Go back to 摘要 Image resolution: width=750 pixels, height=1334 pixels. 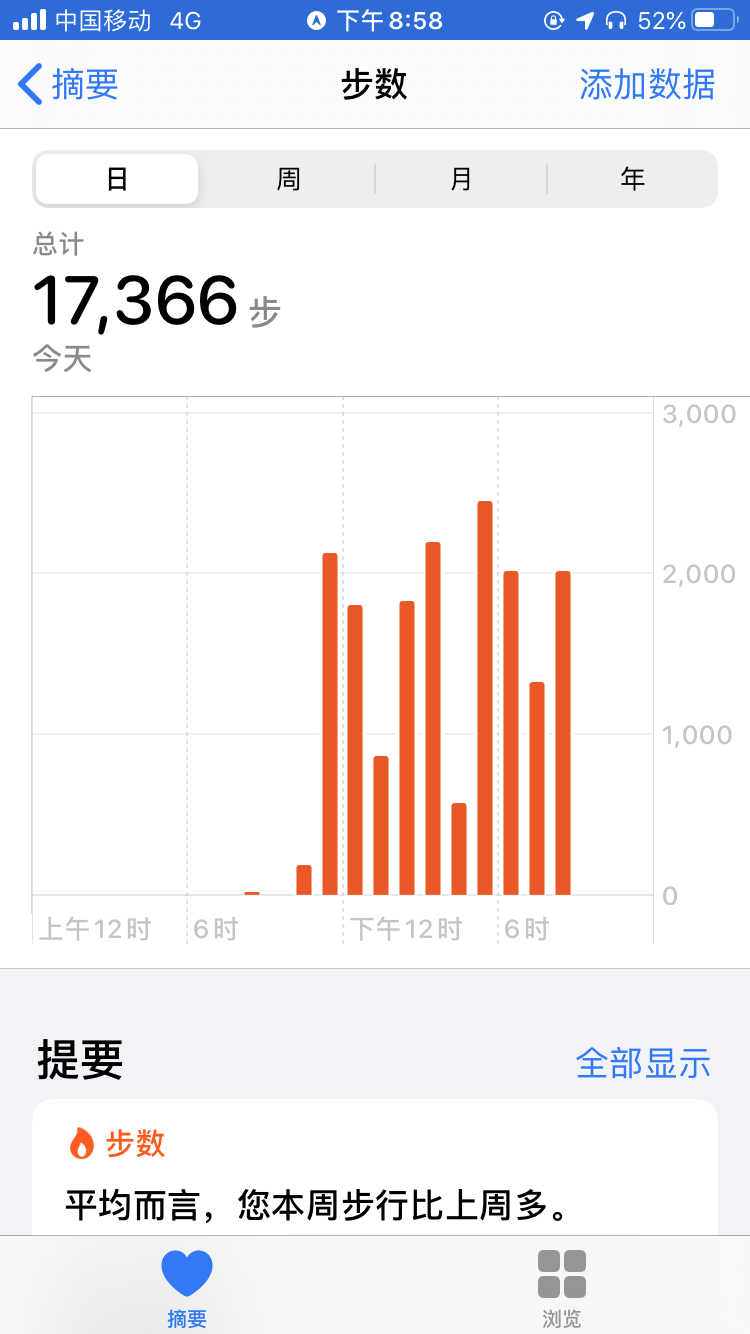click(x=69, y=84)
